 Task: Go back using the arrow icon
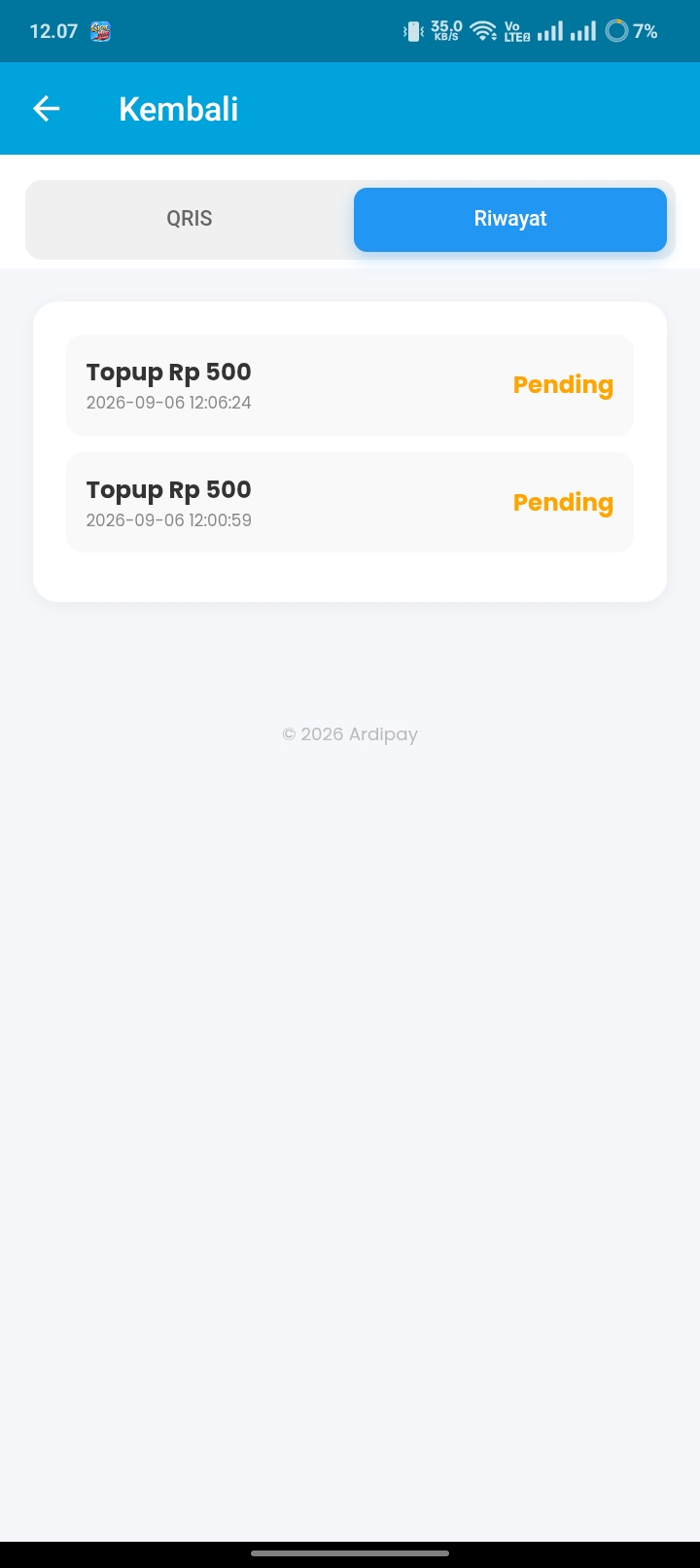pyautogui.click(x=47, y=109)
